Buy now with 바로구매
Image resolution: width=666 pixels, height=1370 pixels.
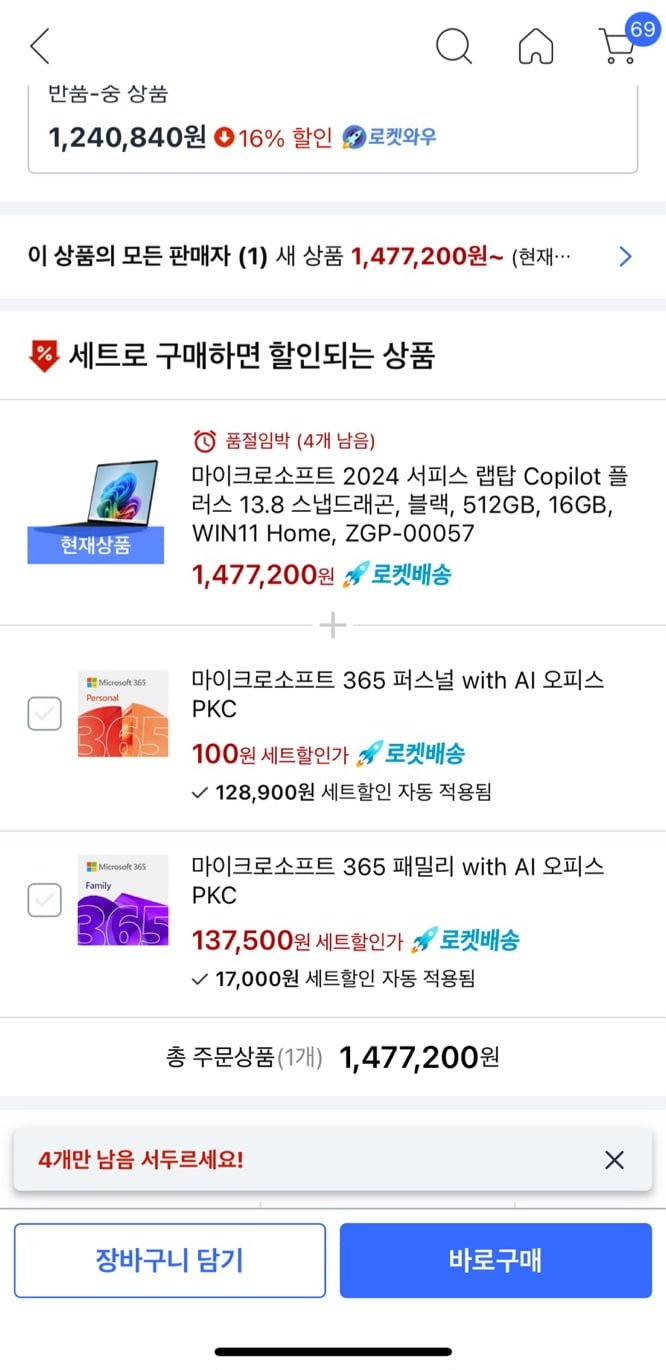coord(495,1260)
